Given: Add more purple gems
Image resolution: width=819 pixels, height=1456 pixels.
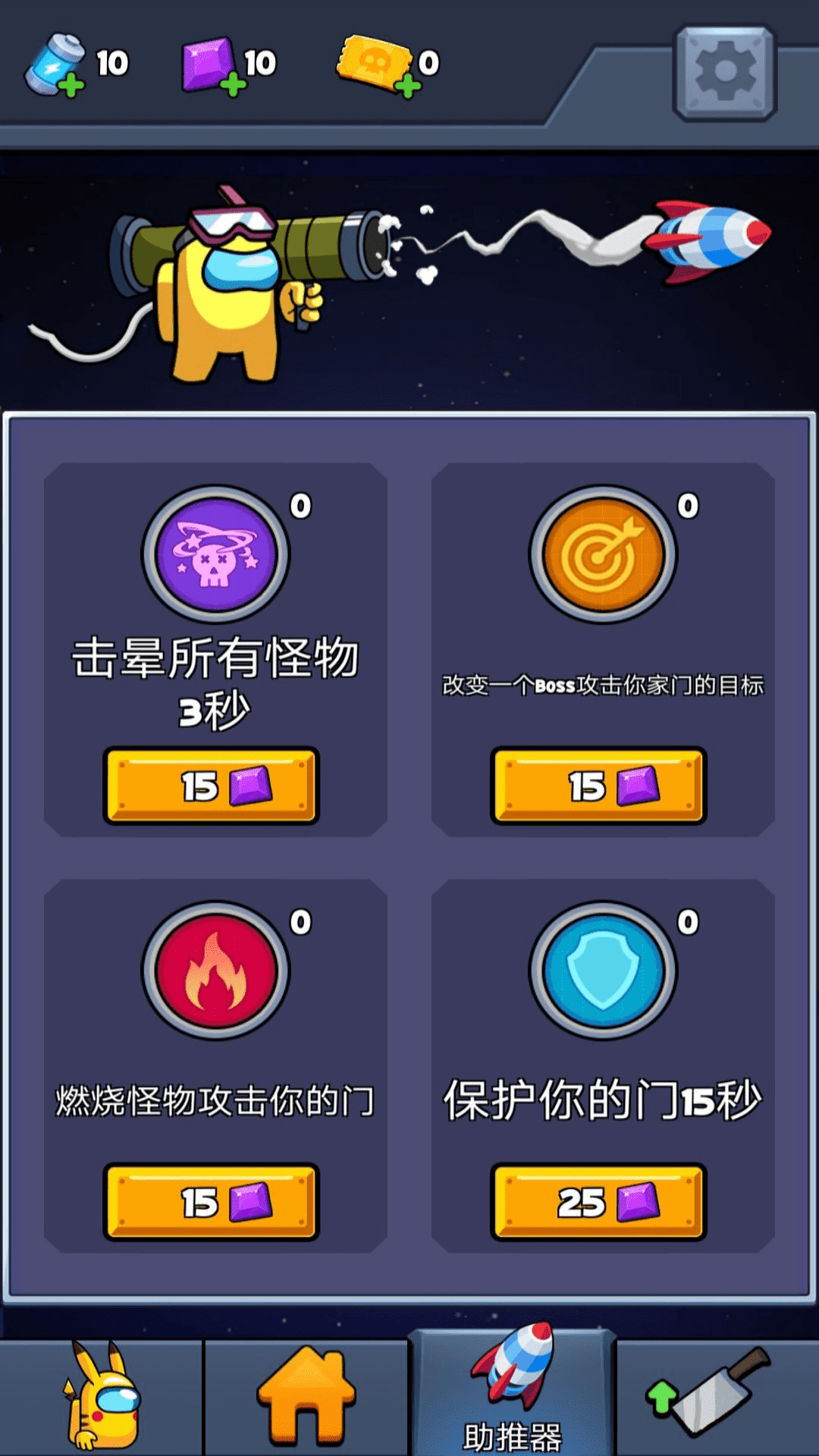Looking at the screenshot, I should coord(232,85).
